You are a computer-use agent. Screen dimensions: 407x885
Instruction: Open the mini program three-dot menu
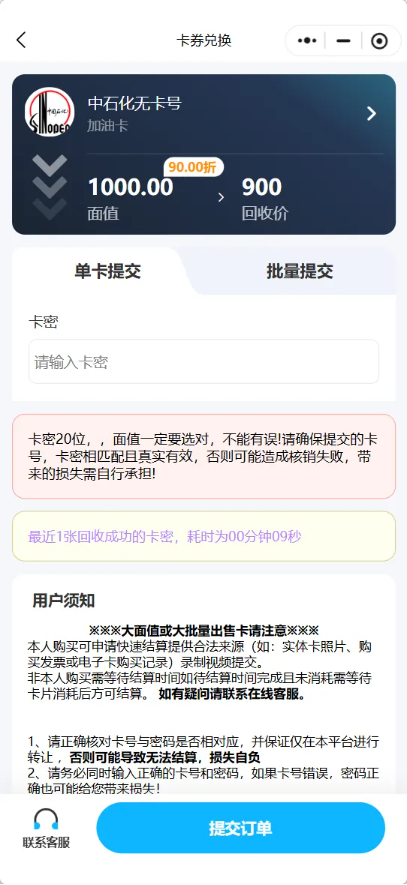[x=307, y=41]
